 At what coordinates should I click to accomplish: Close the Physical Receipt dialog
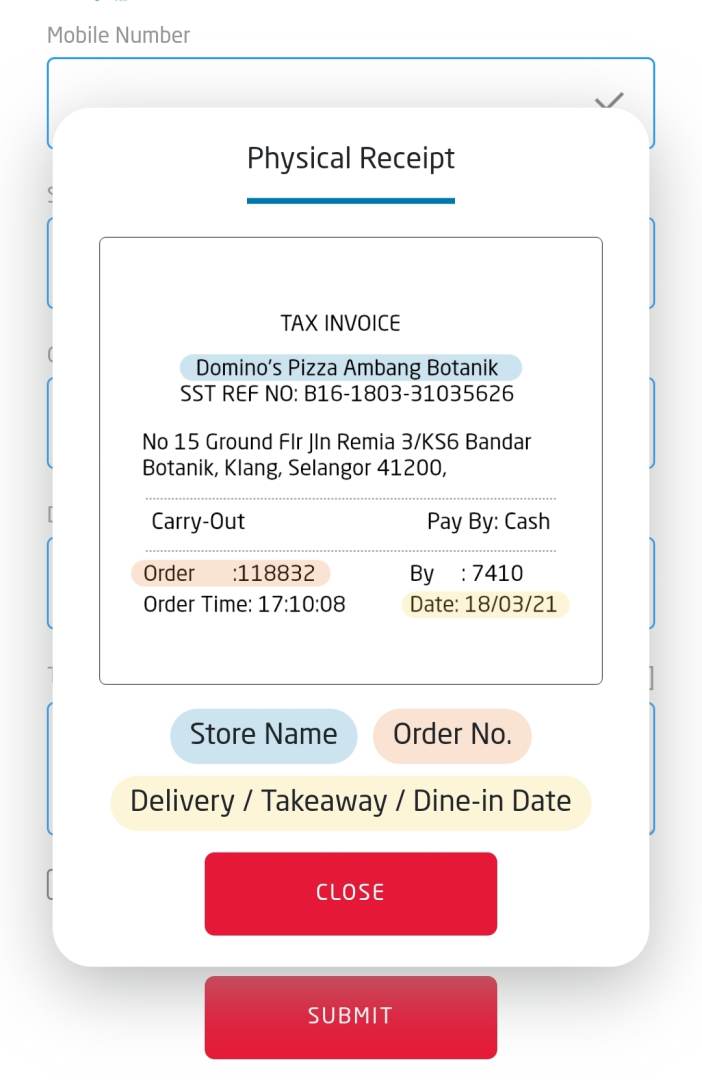pyautogui.click(x=350, y=893)
